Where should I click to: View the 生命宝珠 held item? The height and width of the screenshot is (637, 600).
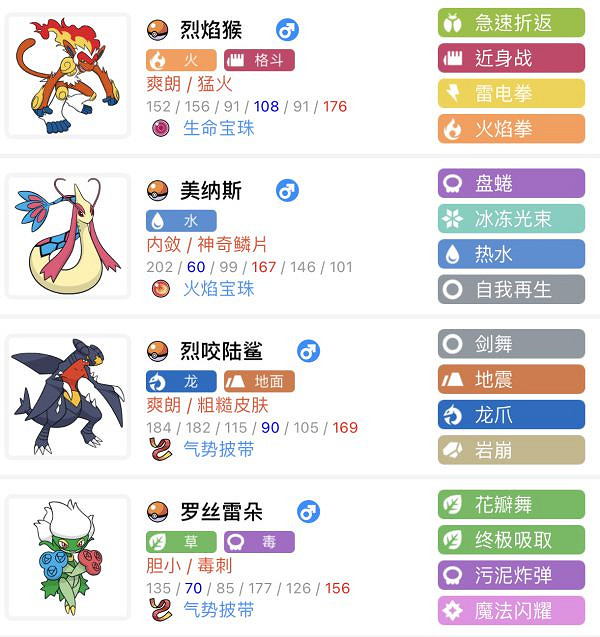coord(218,128)
